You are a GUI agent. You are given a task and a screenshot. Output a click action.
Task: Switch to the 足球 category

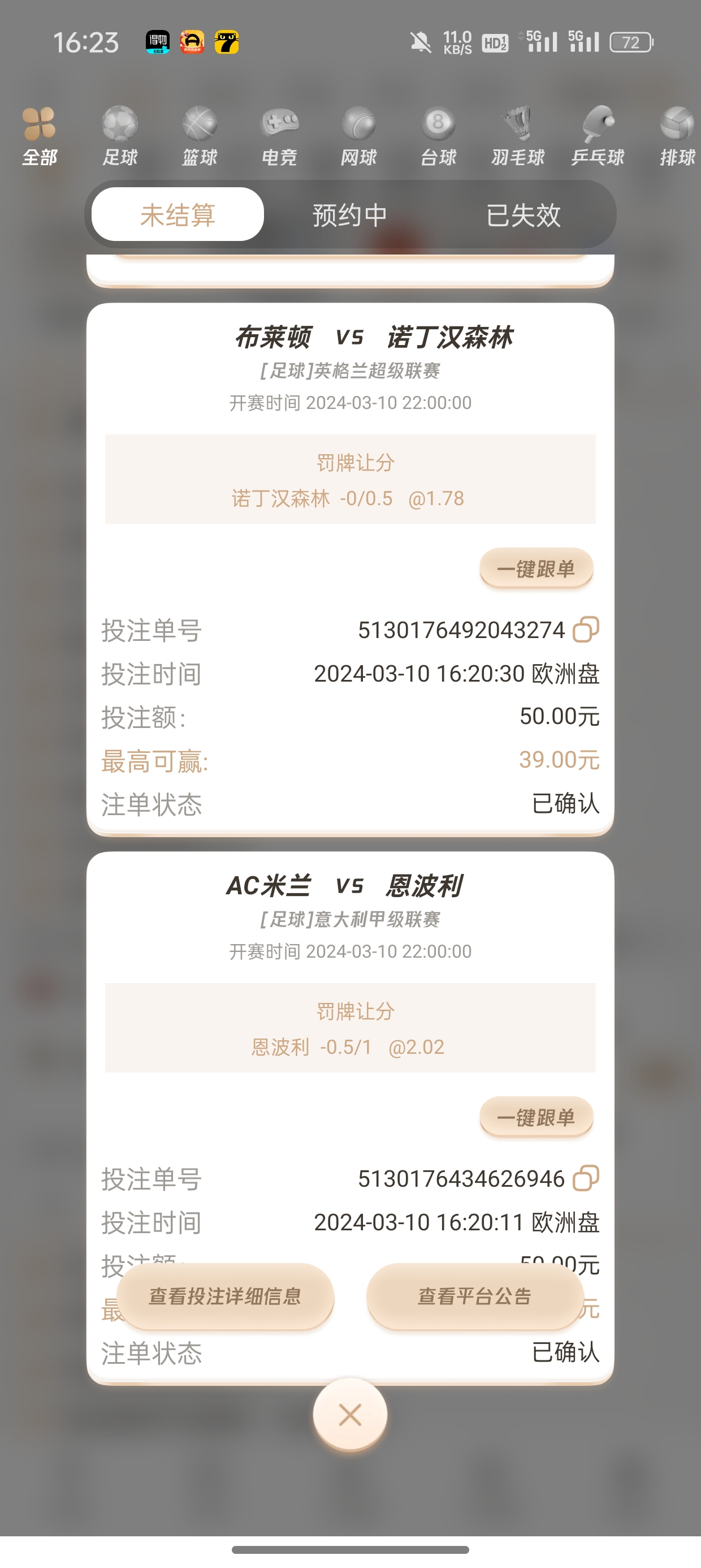(119, 136)
